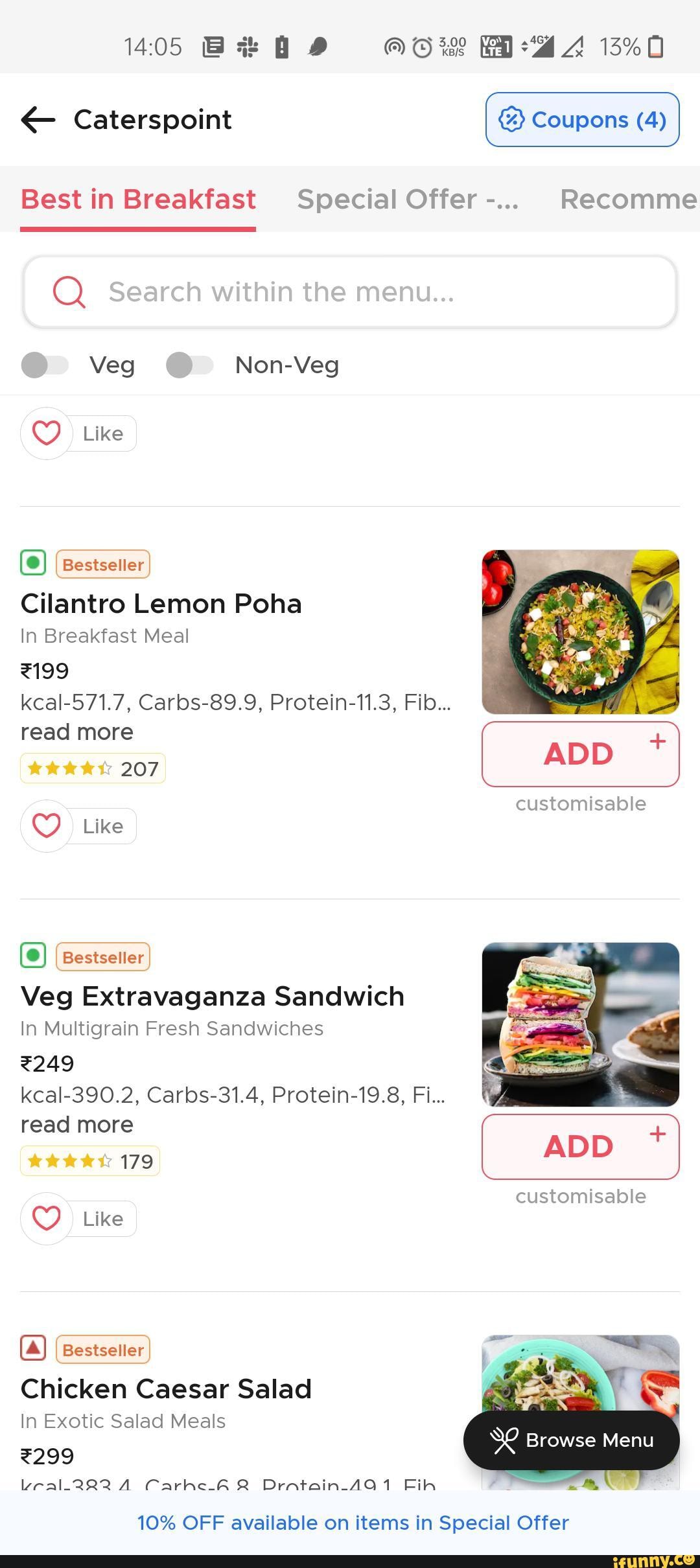The height and width of the screenshot is (1568, 700).
Task: Go back from Caterspoint menu
Action: (38, 120)
